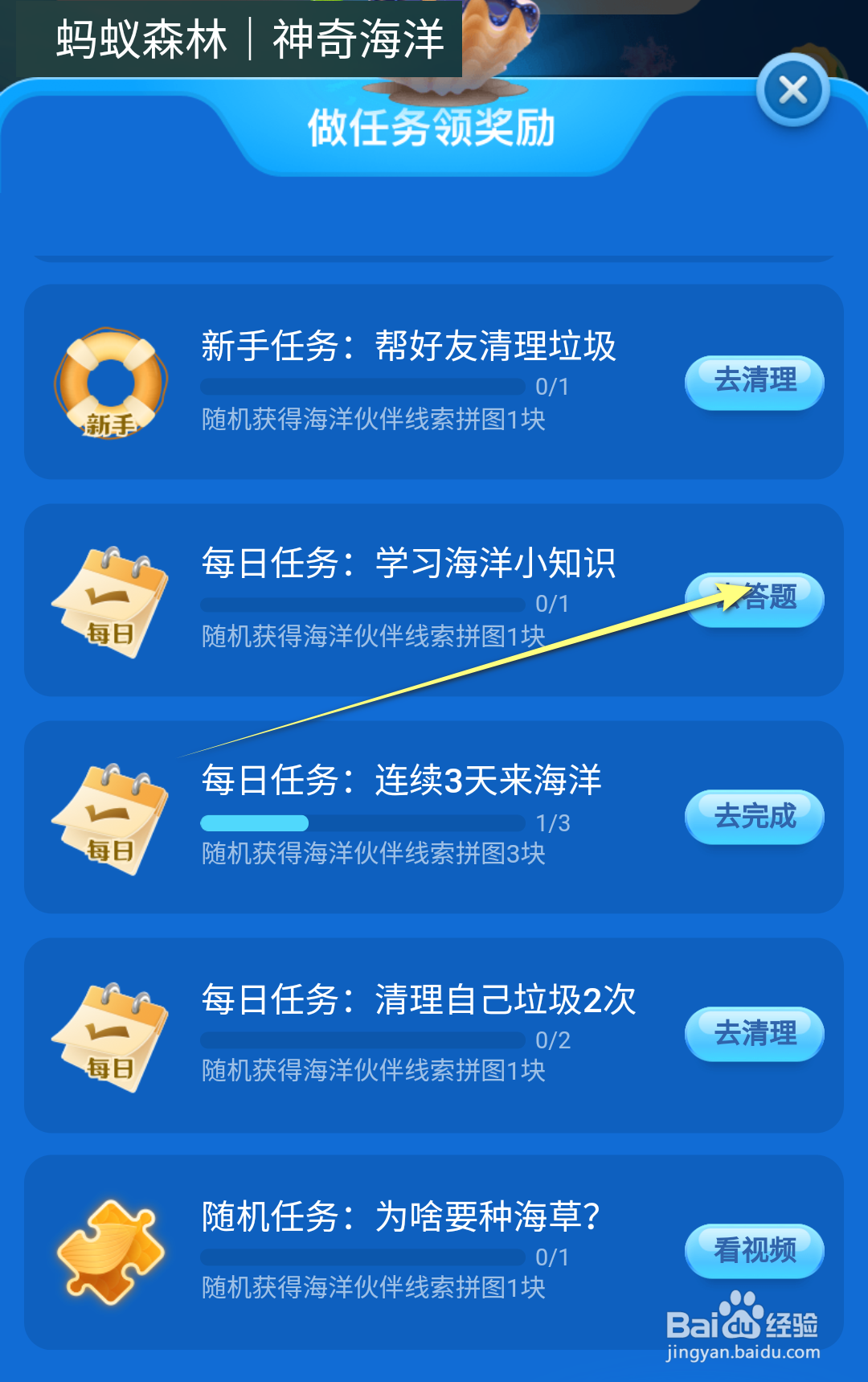
Task: Click 去答题 to answer ocean quiz
Action: coord(754,600)
